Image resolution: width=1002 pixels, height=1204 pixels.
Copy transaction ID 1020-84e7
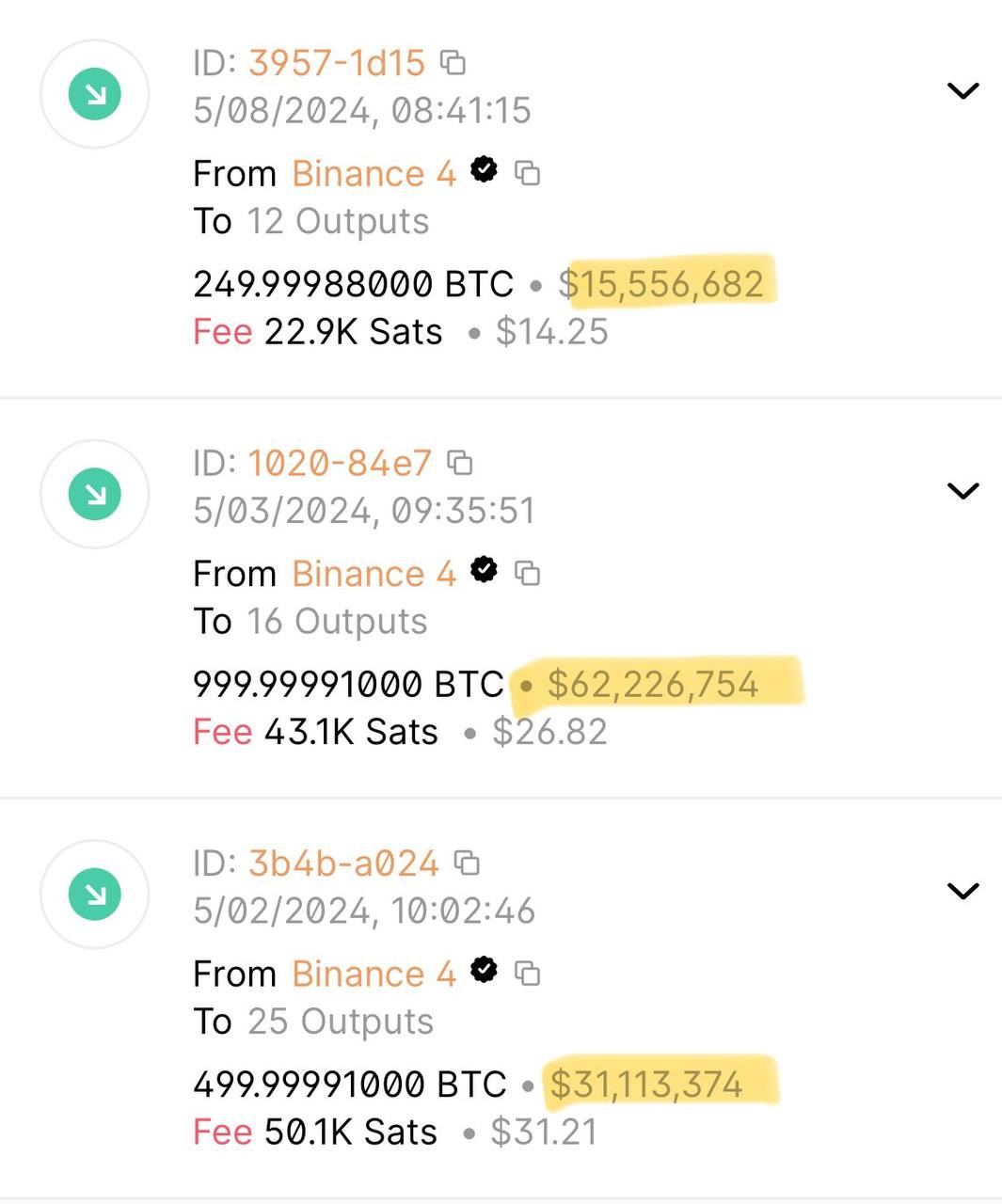(x=460, y=463)
